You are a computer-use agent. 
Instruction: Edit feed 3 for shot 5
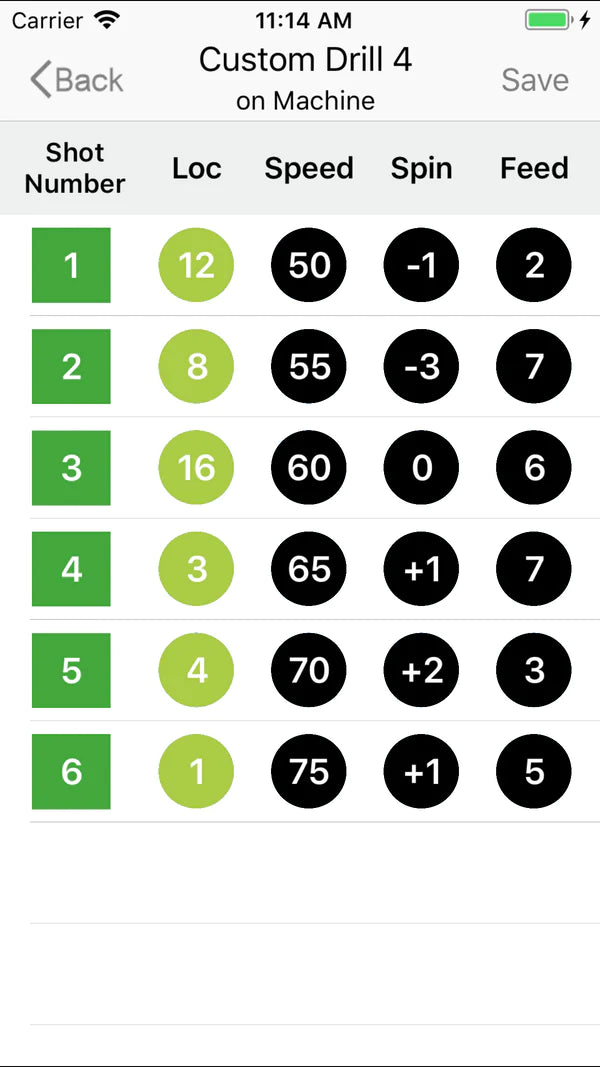[534, 669]
